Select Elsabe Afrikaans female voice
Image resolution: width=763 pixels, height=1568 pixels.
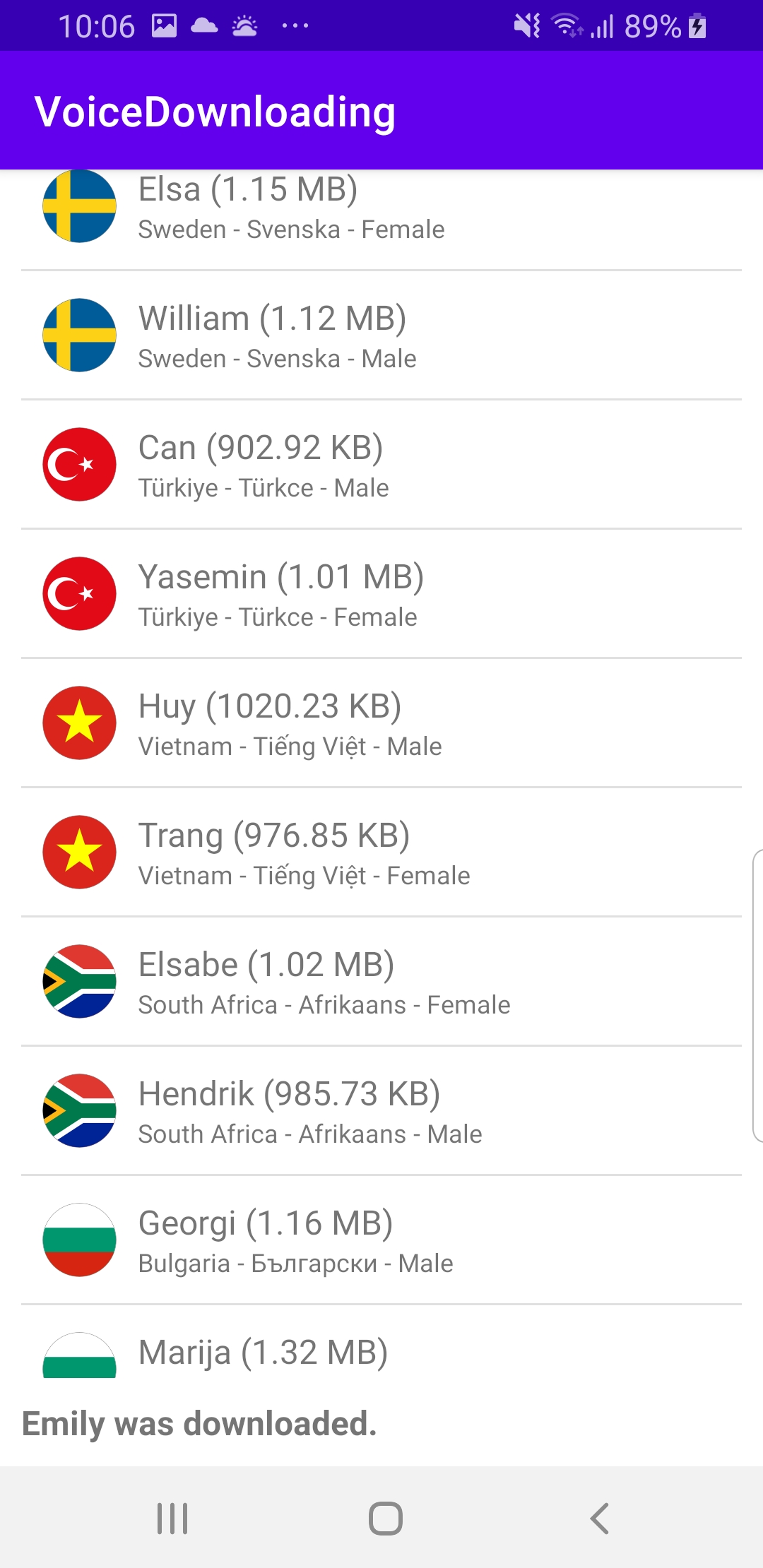[381, 982]
